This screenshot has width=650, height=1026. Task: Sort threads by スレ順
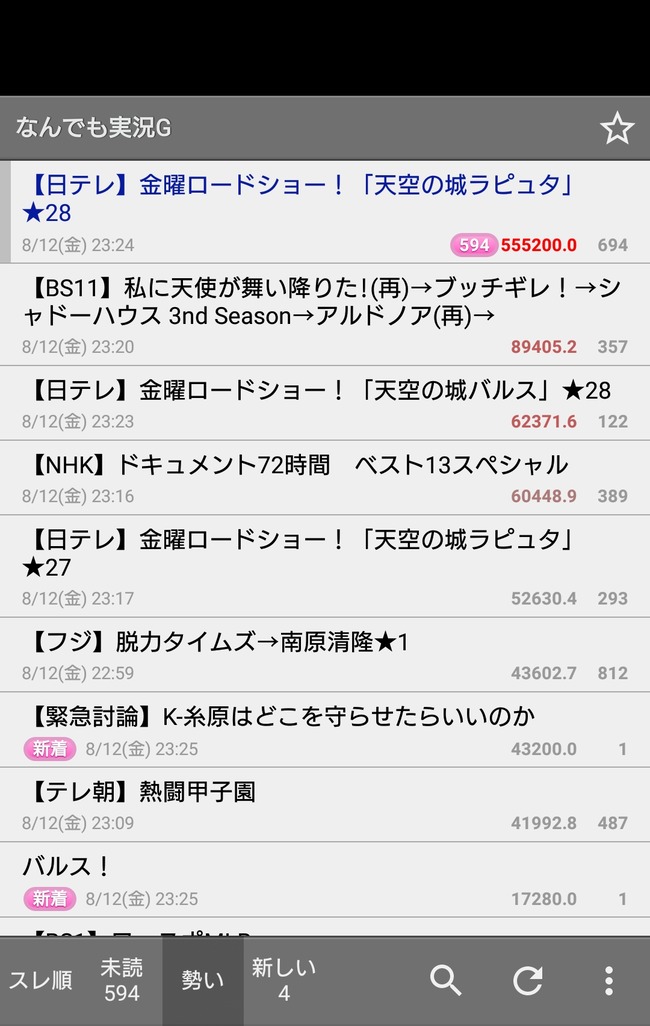tap(41, 981)
